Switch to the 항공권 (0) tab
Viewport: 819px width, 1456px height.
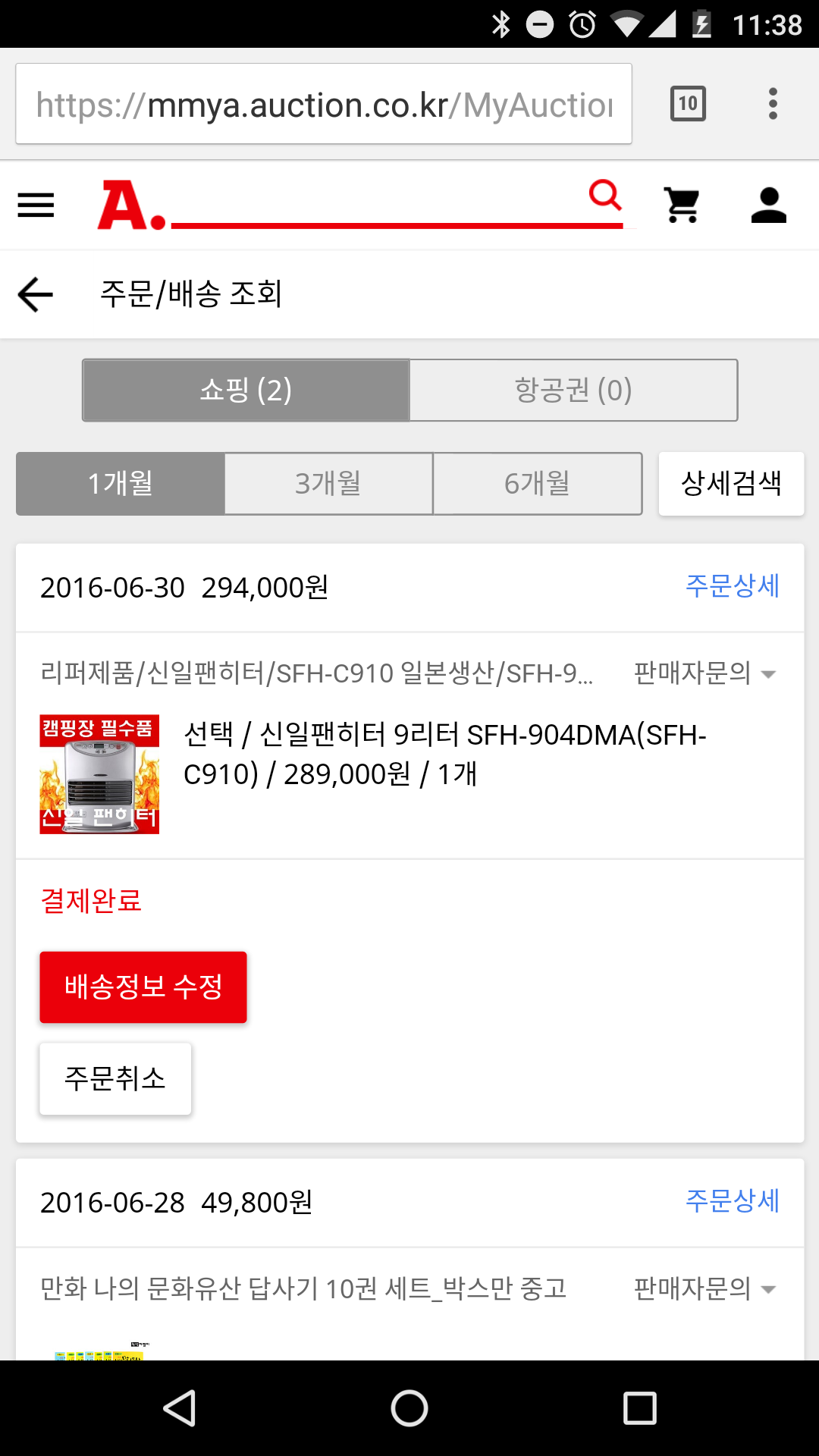(573, 391)
